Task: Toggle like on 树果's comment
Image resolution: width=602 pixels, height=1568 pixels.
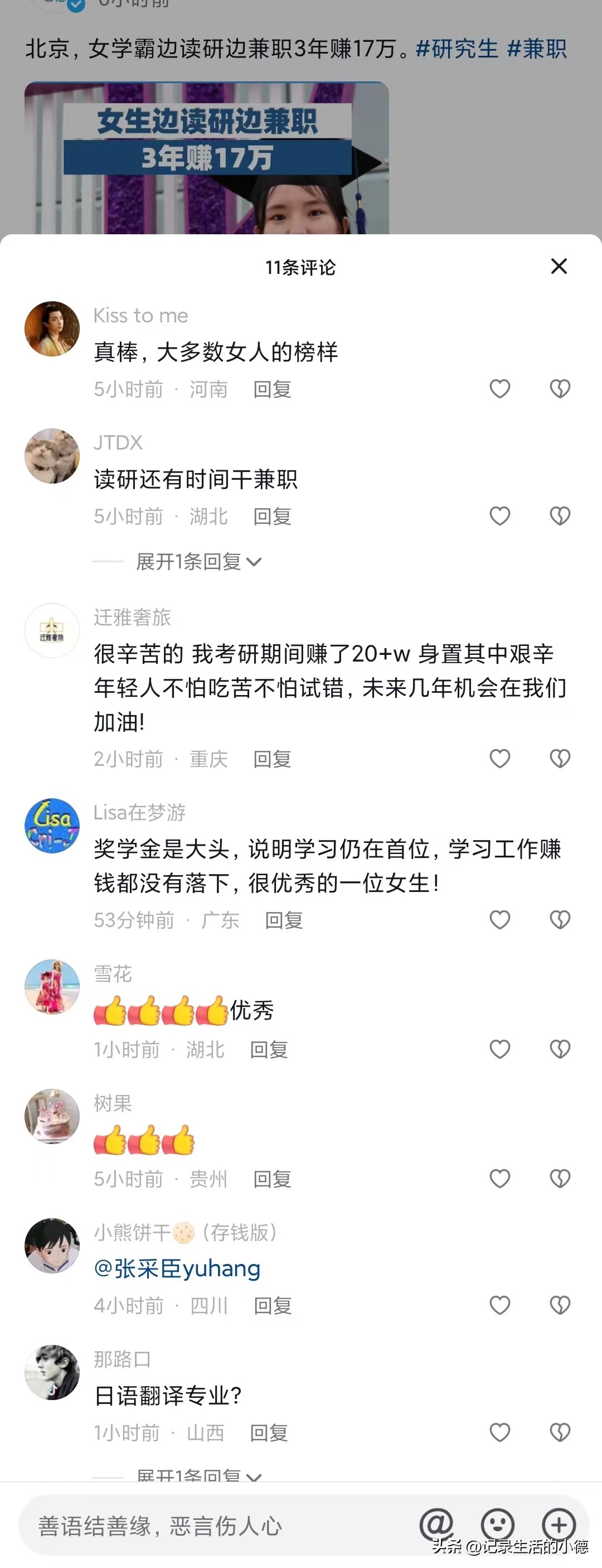Action: click(x=499, y=1179)
